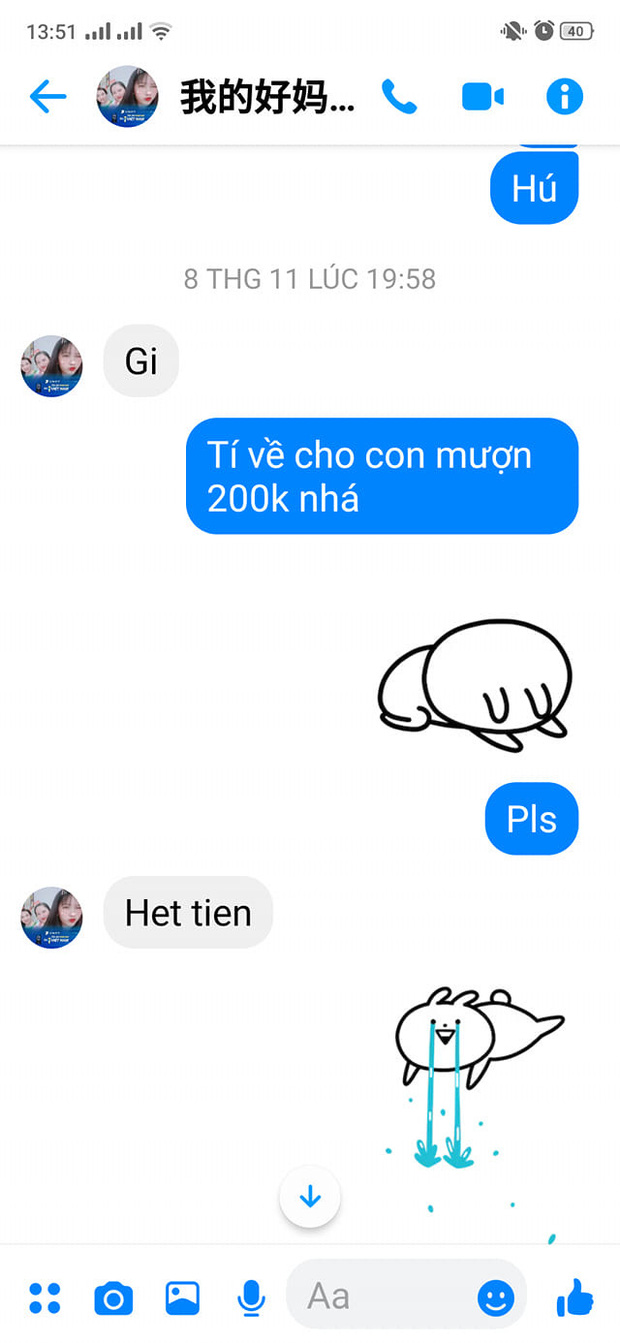620x1343 pixels.
Task: Start a voice call in this chat
Action: point(399,97)
